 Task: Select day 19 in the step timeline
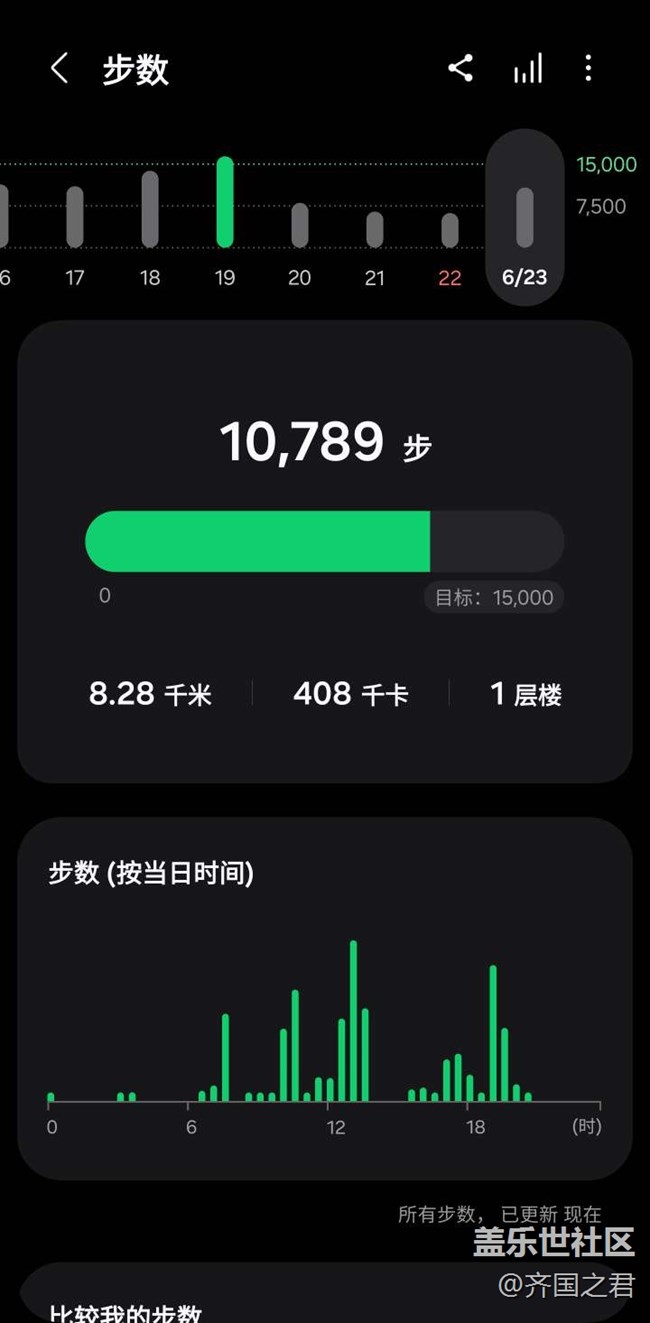pyautogui.click(x=225, y=220)
